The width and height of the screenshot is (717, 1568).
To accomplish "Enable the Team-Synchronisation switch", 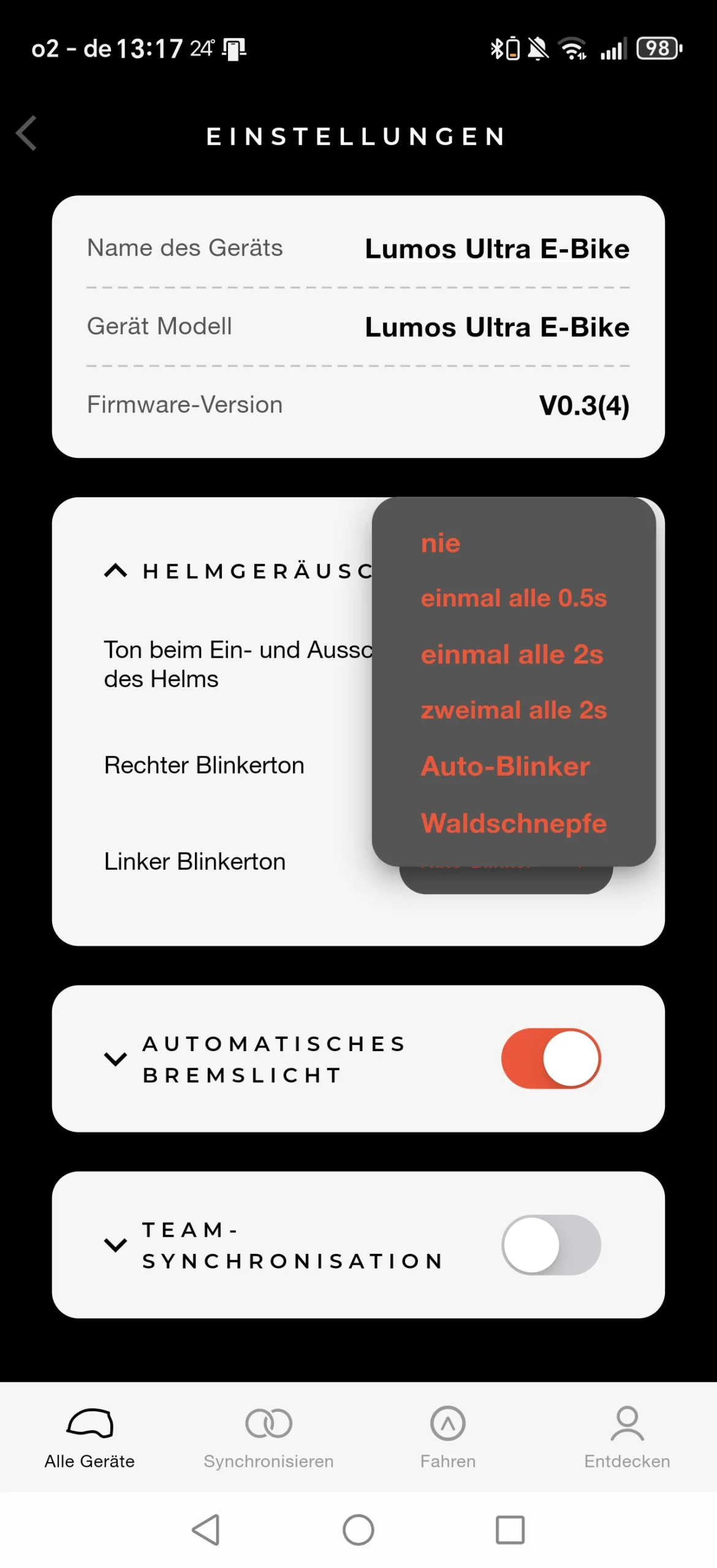I will click(551, 1245).
